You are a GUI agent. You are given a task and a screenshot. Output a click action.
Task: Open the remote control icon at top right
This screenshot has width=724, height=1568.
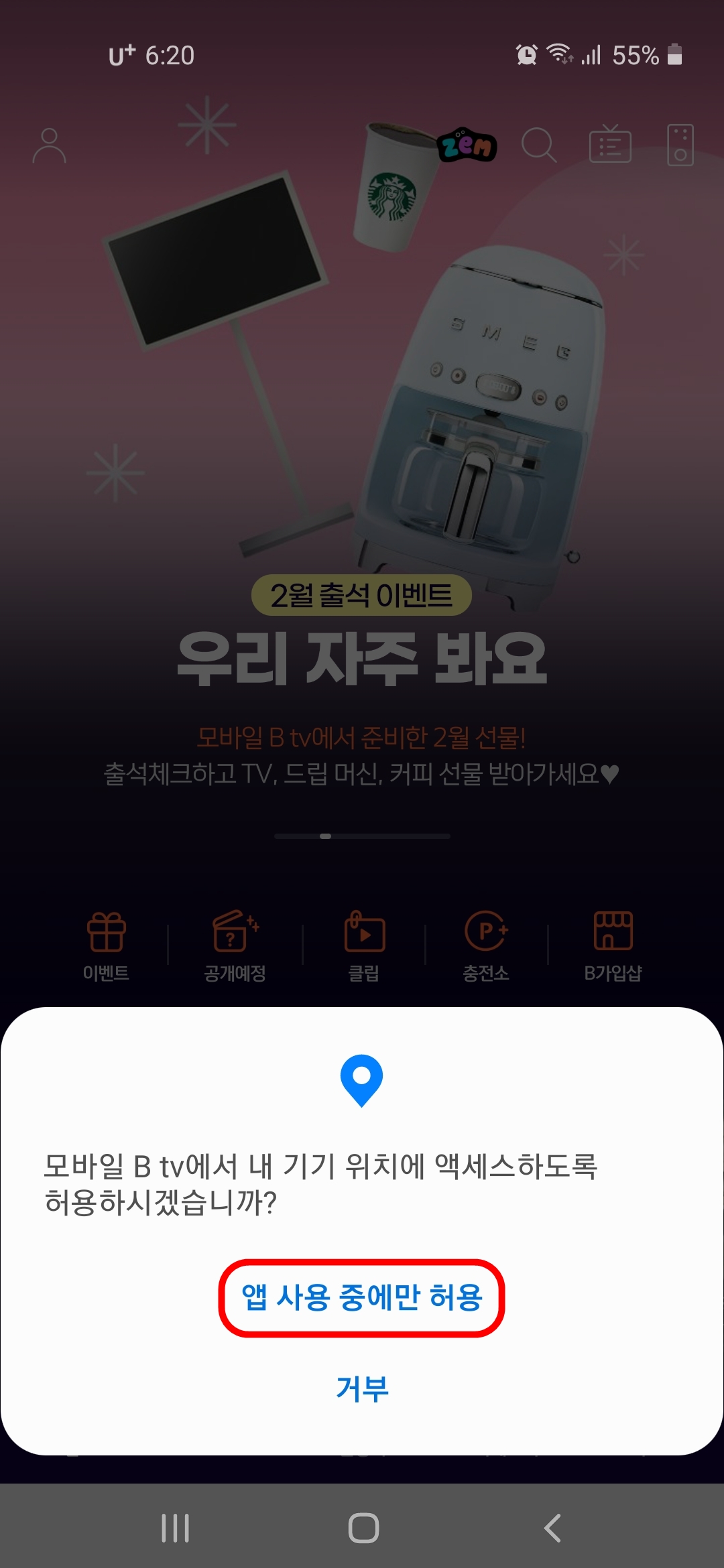(x=682, y=146)
